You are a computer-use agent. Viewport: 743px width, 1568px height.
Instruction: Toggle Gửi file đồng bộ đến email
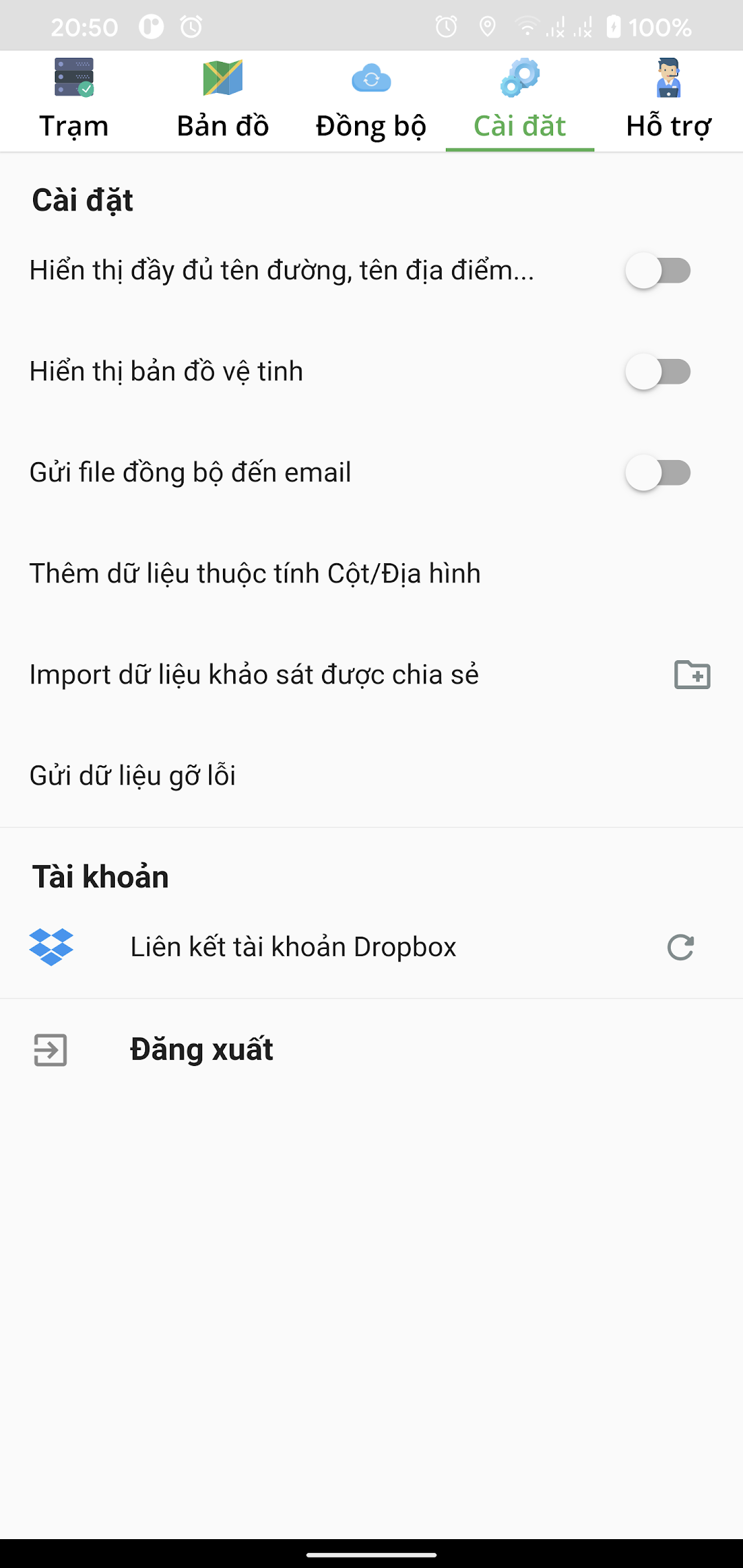658,473
